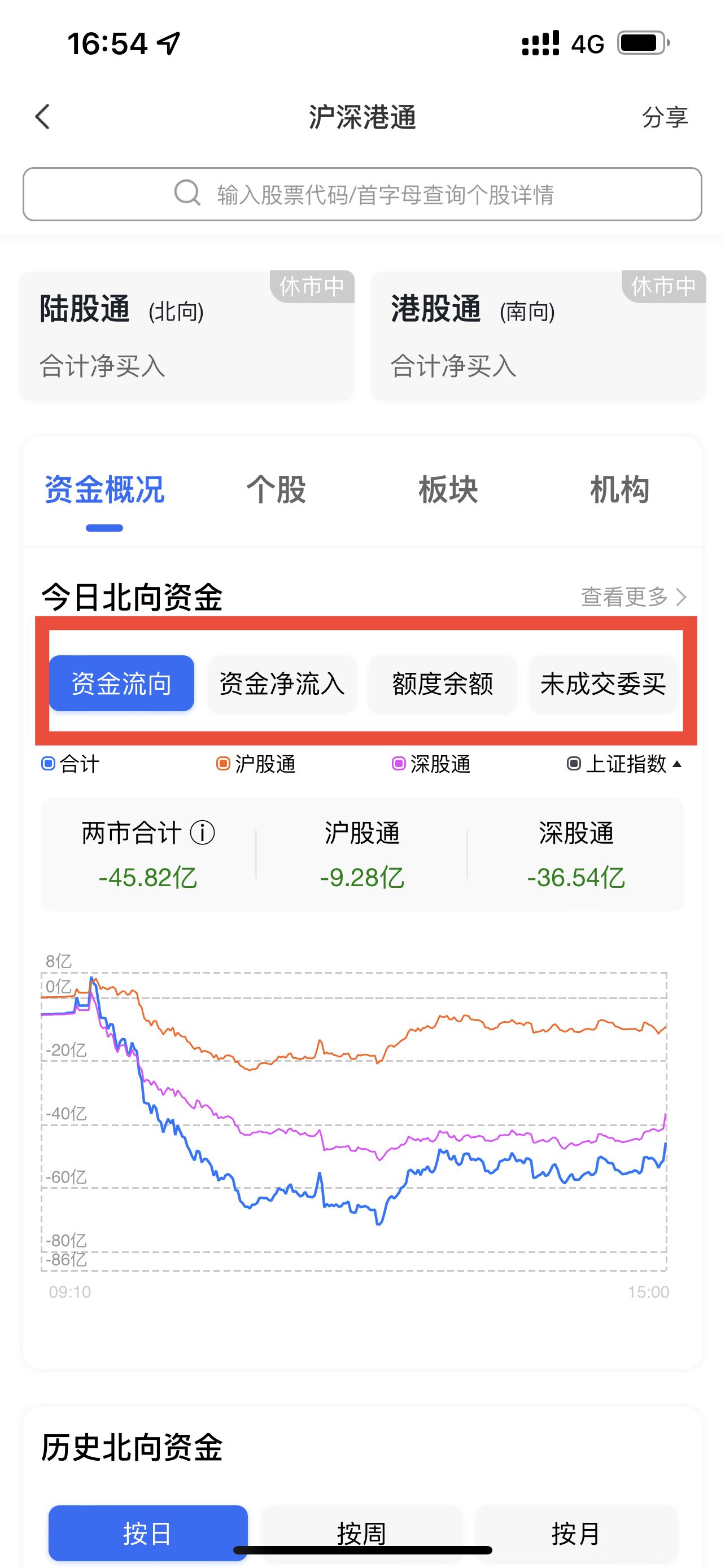This screenshot has width=725, height=1568.
Task: Tap 分享 to share this page
Action: pos(665,117)
